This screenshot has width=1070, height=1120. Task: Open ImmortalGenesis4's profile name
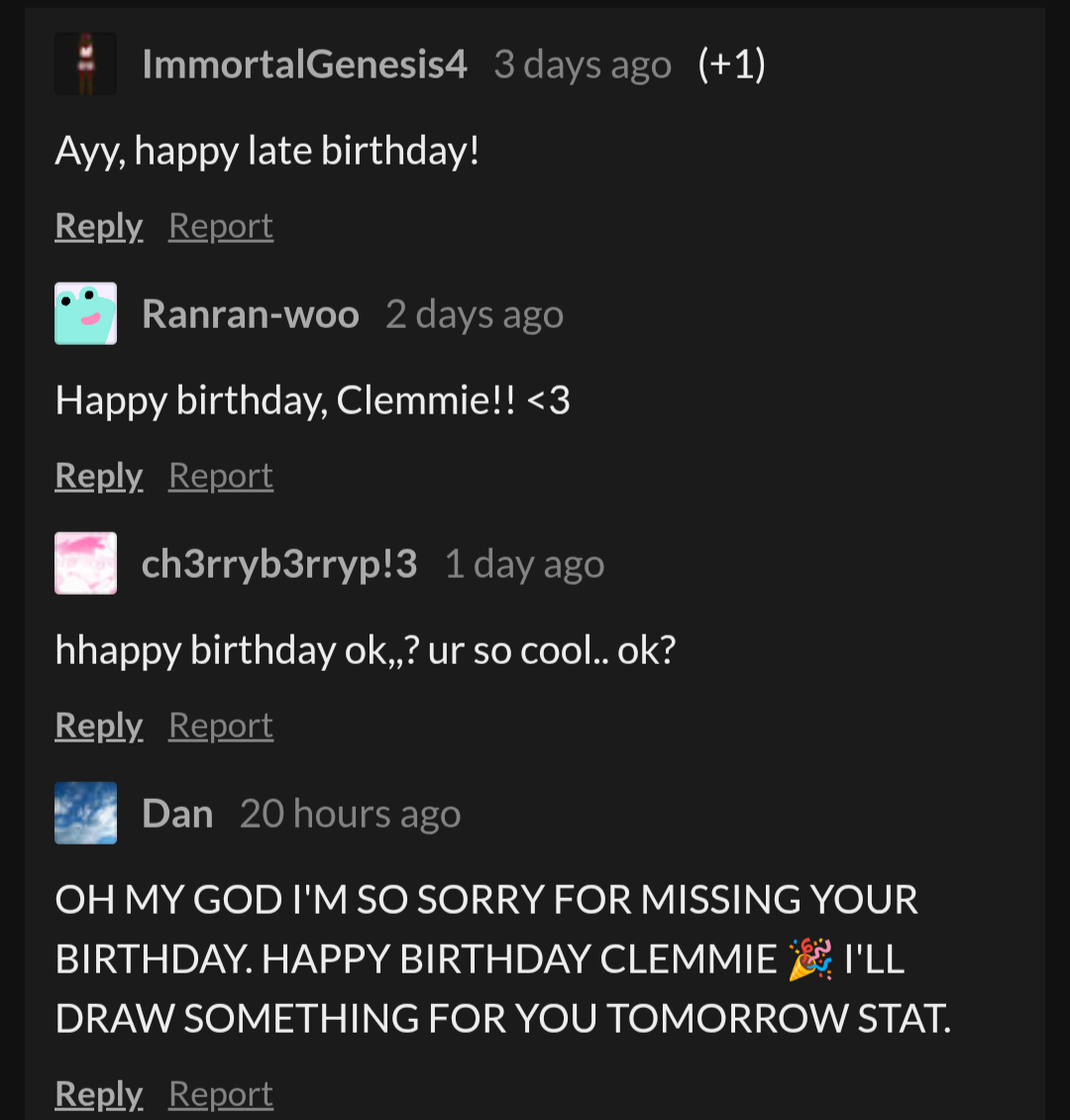pyautogui.click(x=304, y=64)
